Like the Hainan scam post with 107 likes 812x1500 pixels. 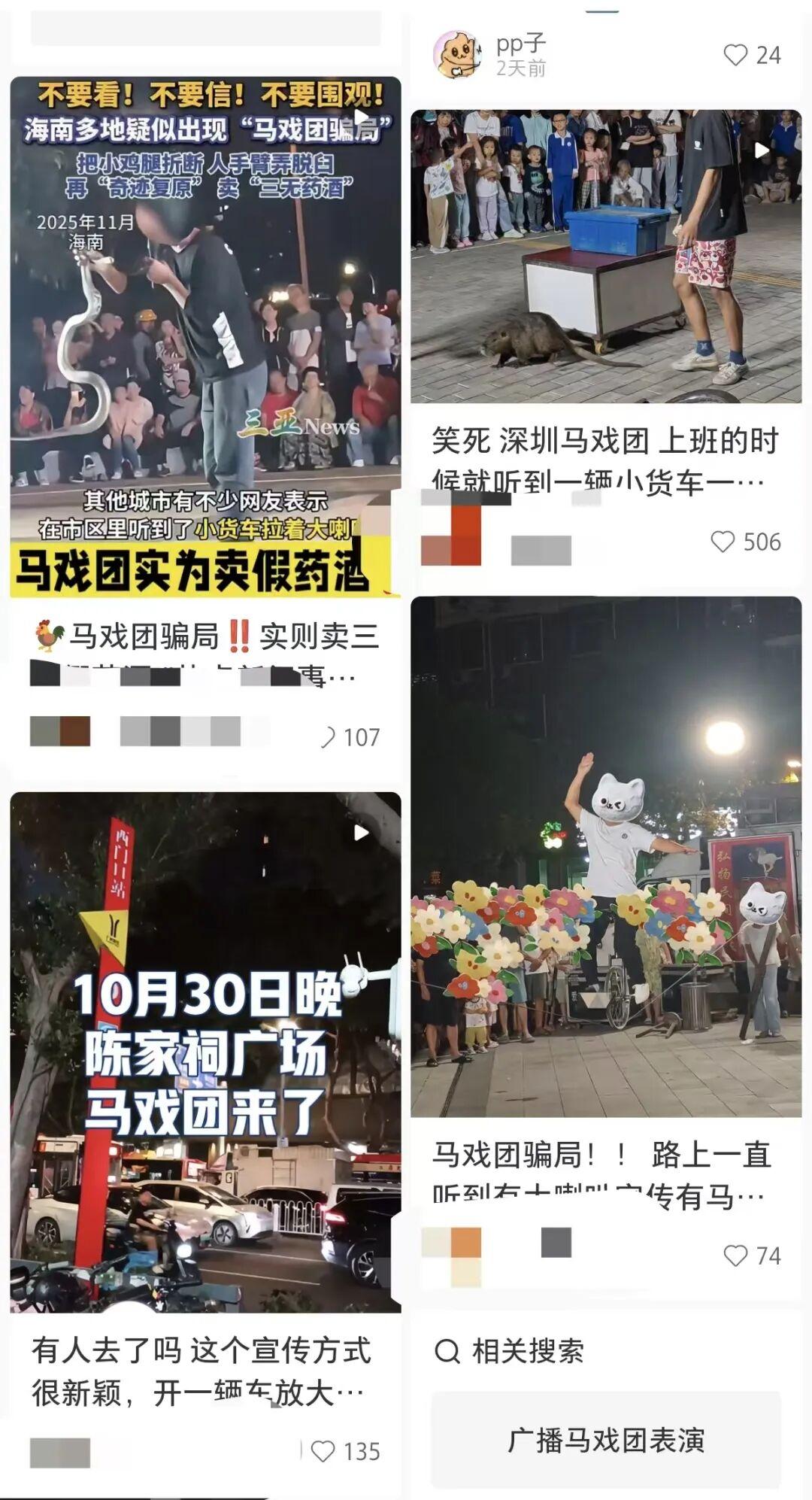(328, 737)
